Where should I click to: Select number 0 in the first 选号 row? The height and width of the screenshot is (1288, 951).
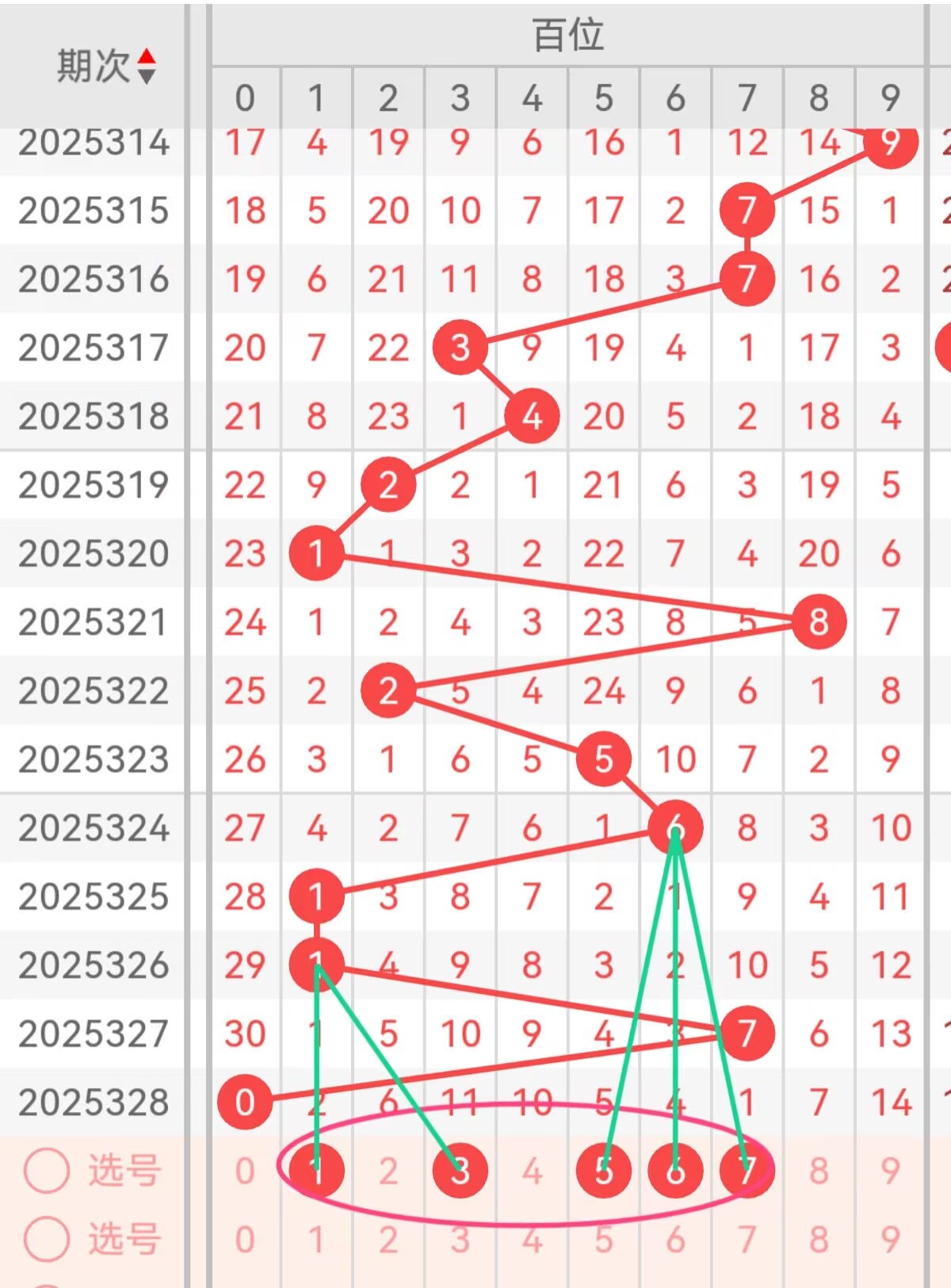(245, 1171)
